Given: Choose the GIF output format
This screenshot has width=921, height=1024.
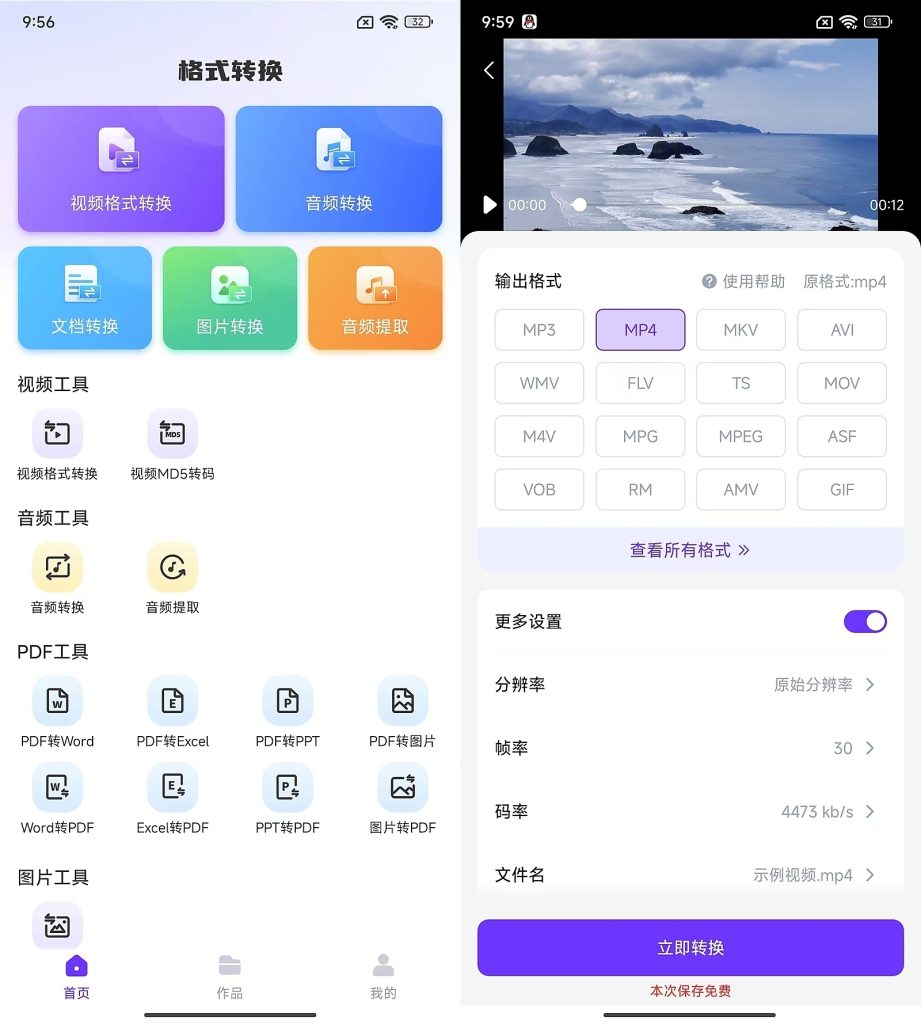Looking at the screenshot, I should pos(842,489).
